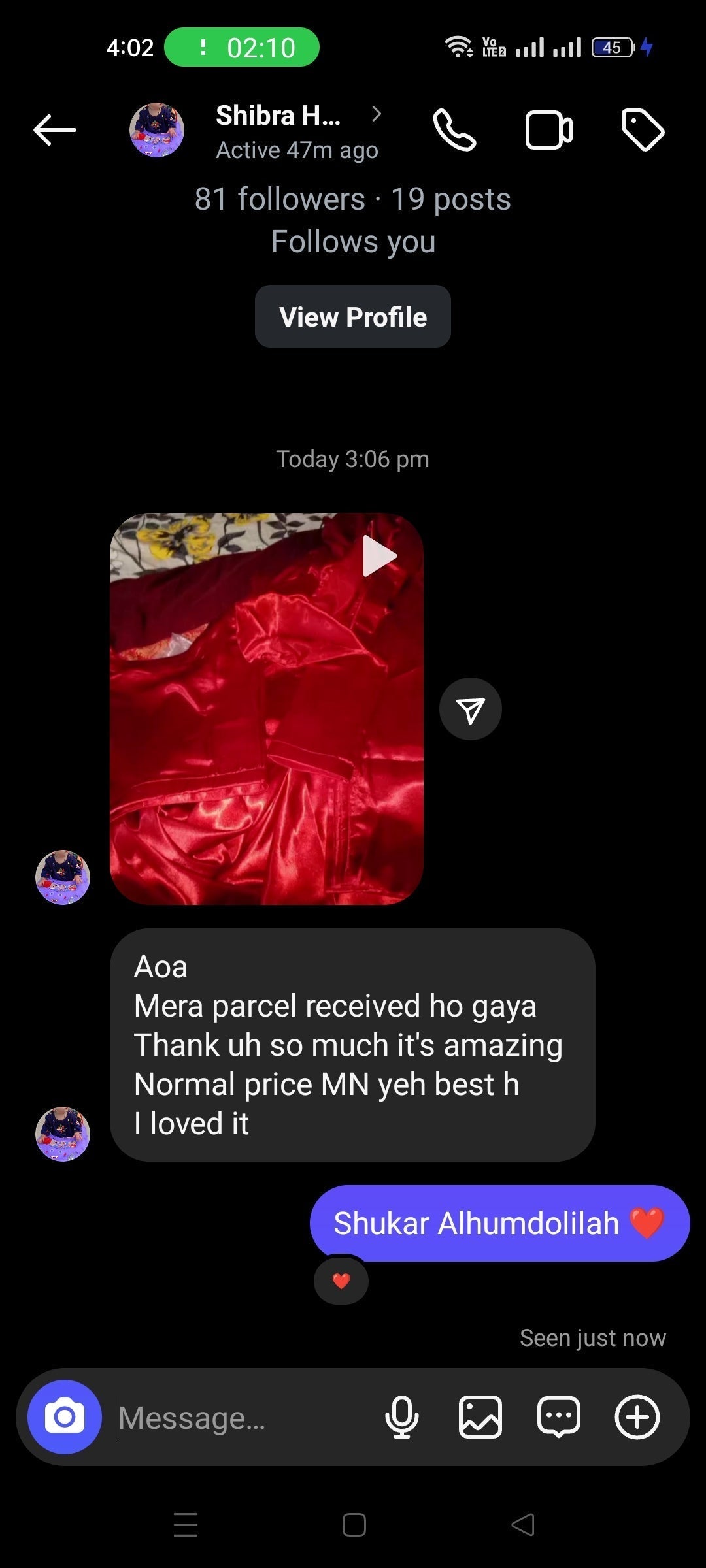
Task: Tap the system home button
Action: point(354,1525)
